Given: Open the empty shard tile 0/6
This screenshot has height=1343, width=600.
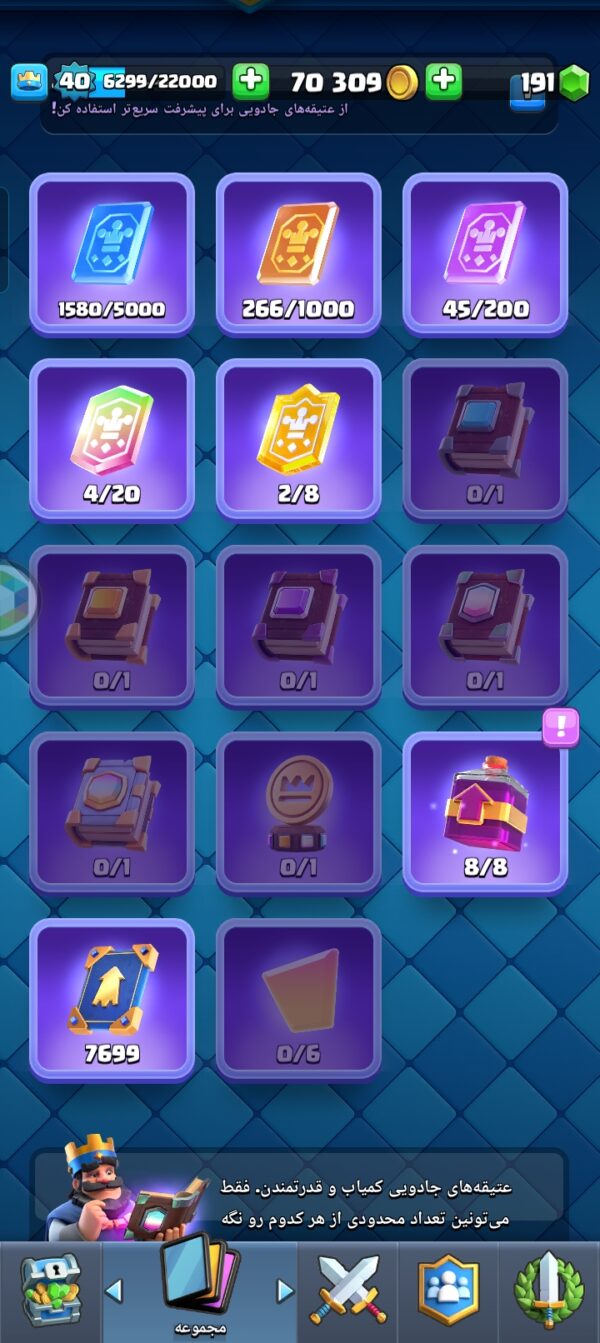Looking at the screenshot, I should tap(298, 999).
